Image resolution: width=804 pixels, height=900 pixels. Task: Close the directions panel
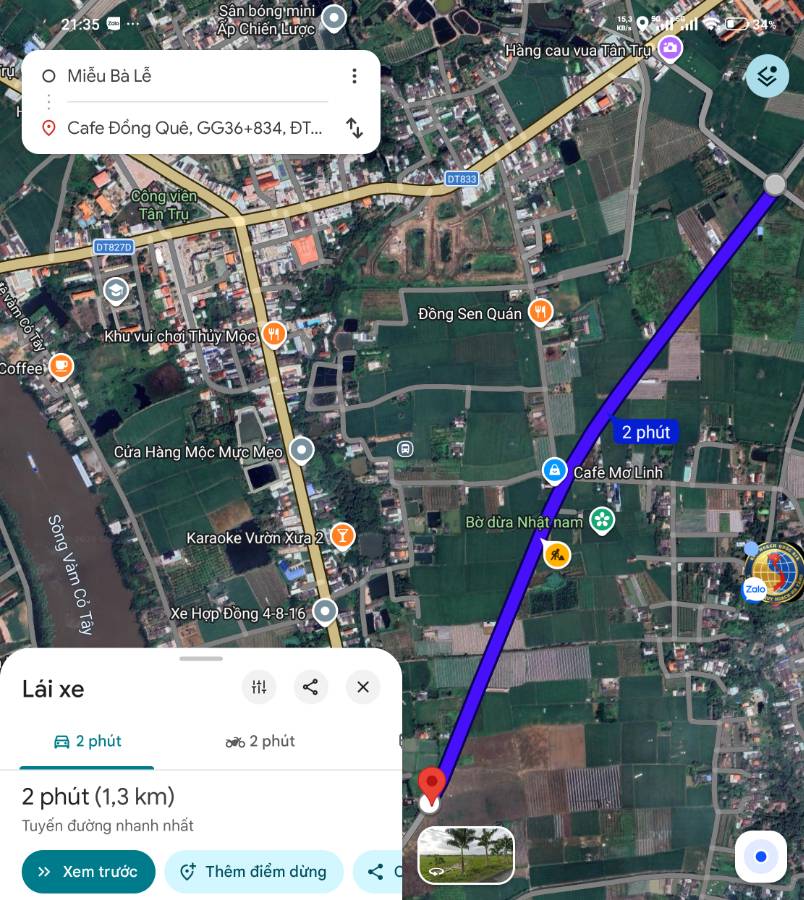[363, 687]
